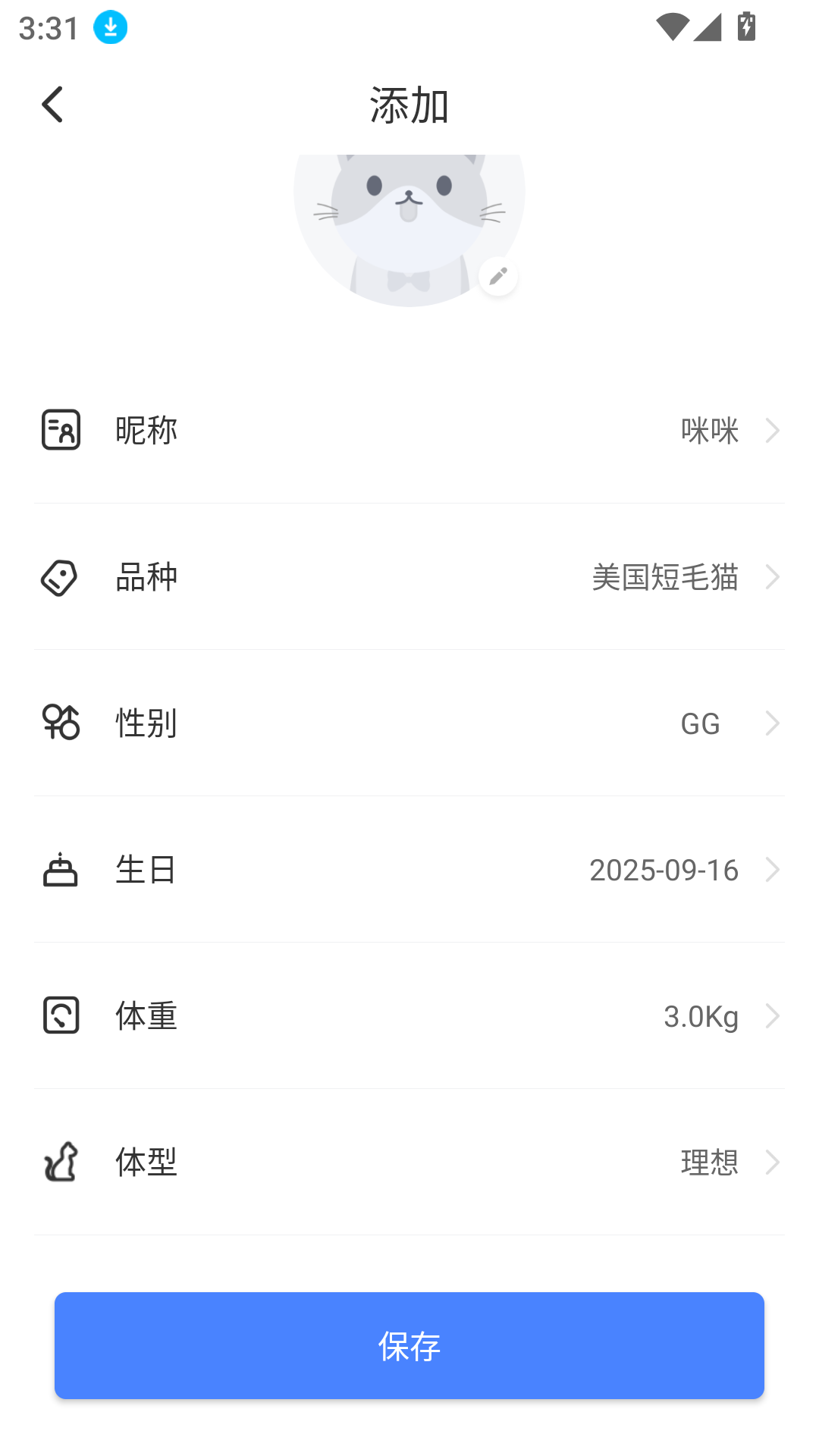Tap the 保存 save button
The width and height of the screenshot is (819, 1456).
pos(409,1345)
